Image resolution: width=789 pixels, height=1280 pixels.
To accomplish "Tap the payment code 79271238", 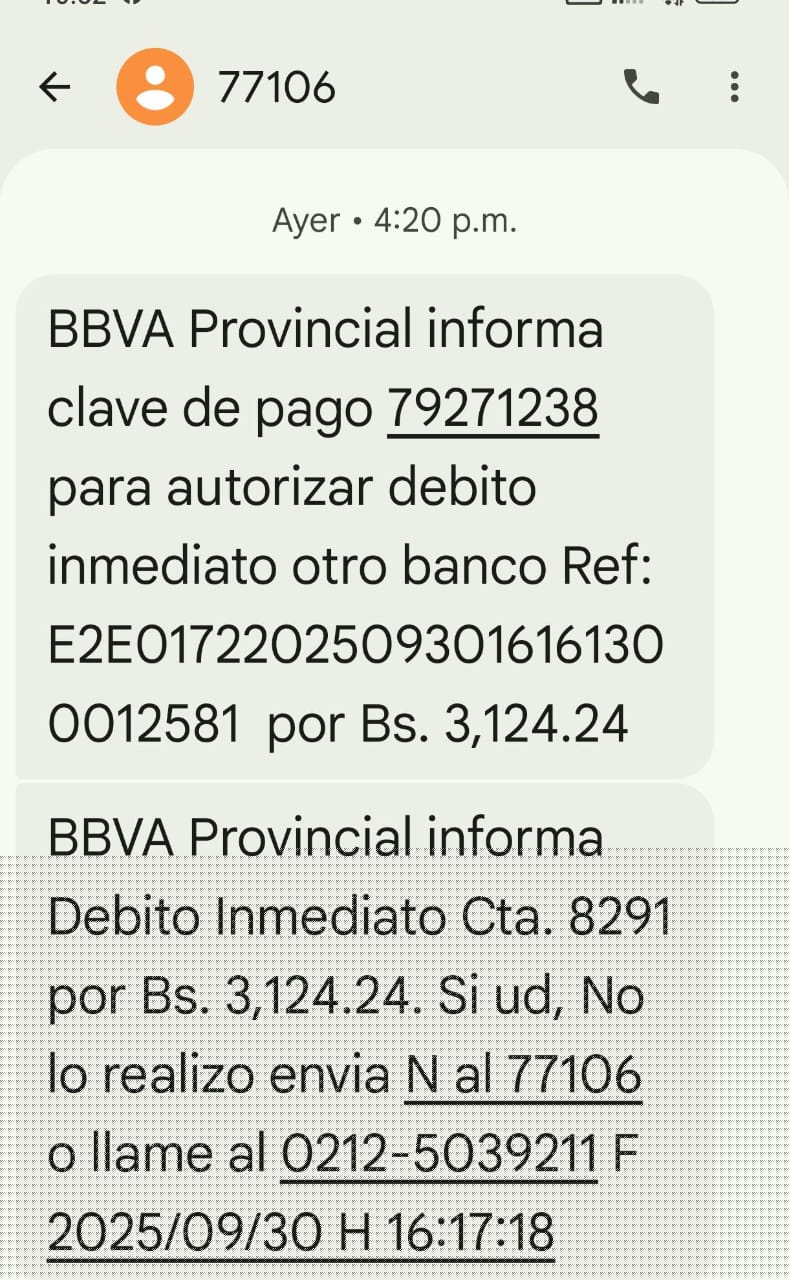I will point(493,409).
